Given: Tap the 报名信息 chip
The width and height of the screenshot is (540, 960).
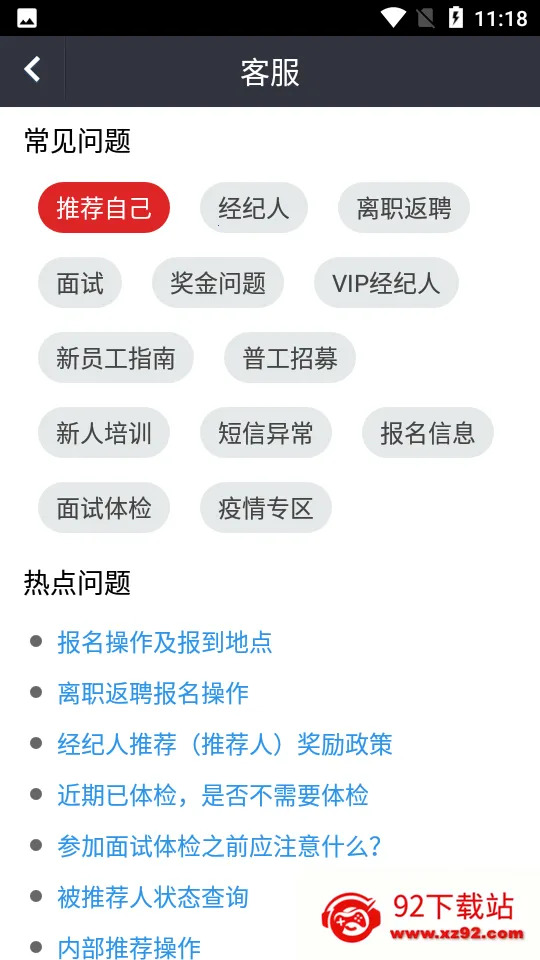Looking at the screenshot, I should 427,432.
